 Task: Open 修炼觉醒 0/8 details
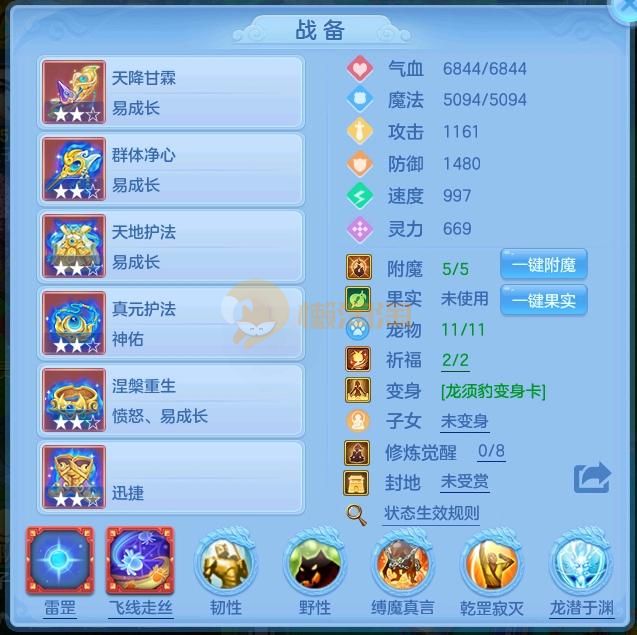[x=491, y=451]
